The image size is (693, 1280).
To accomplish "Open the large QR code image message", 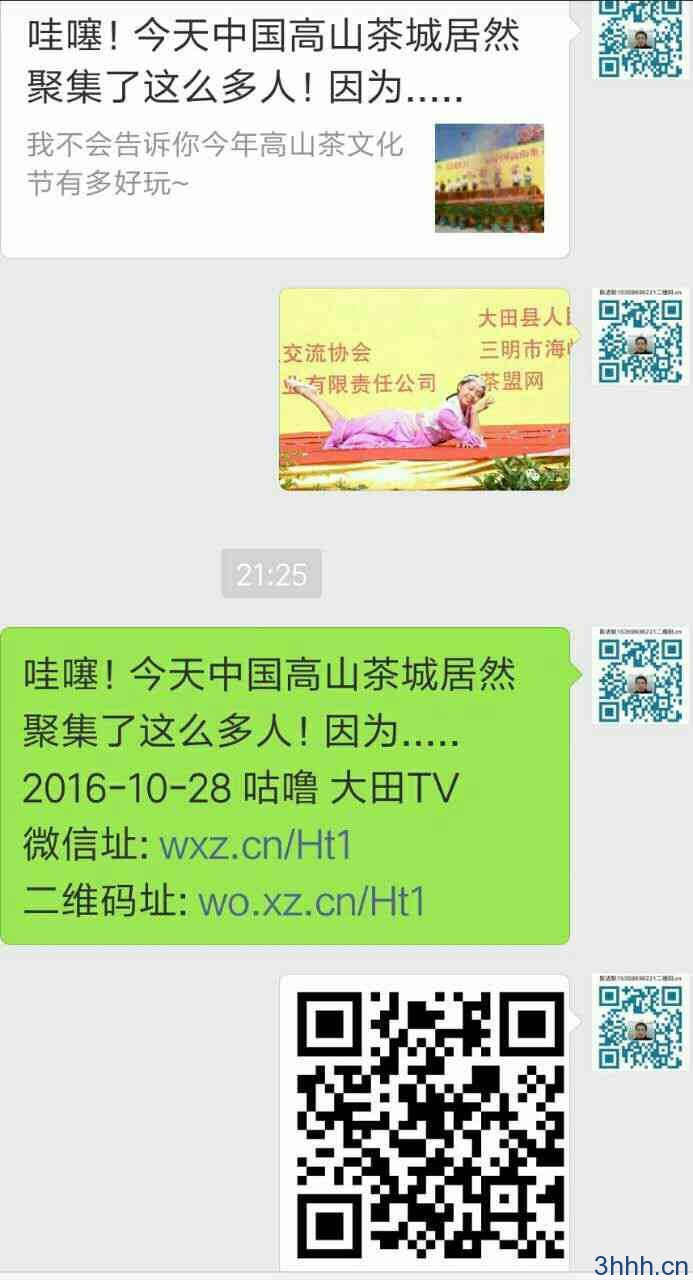I will (x=424, y=1125).
